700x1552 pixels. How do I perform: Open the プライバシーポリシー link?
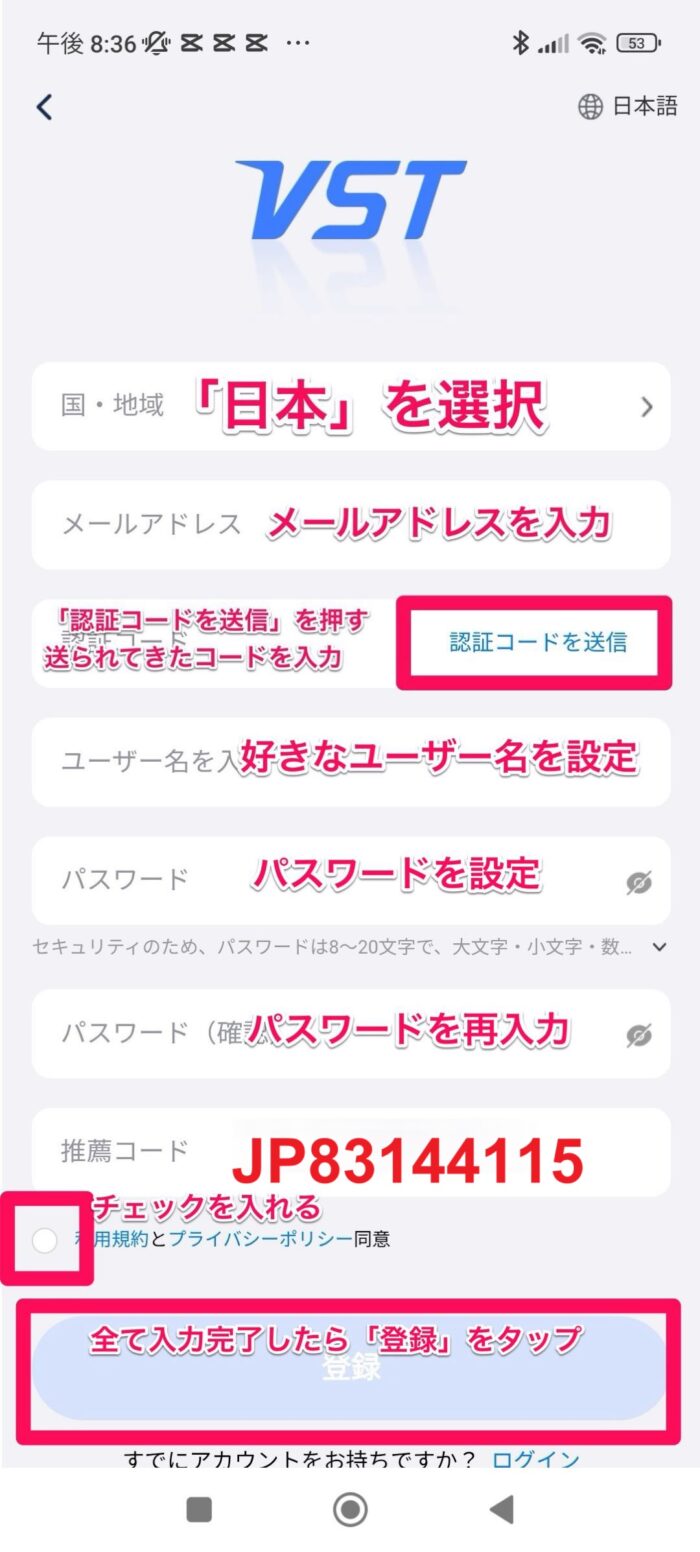[x=260, y=1240]
